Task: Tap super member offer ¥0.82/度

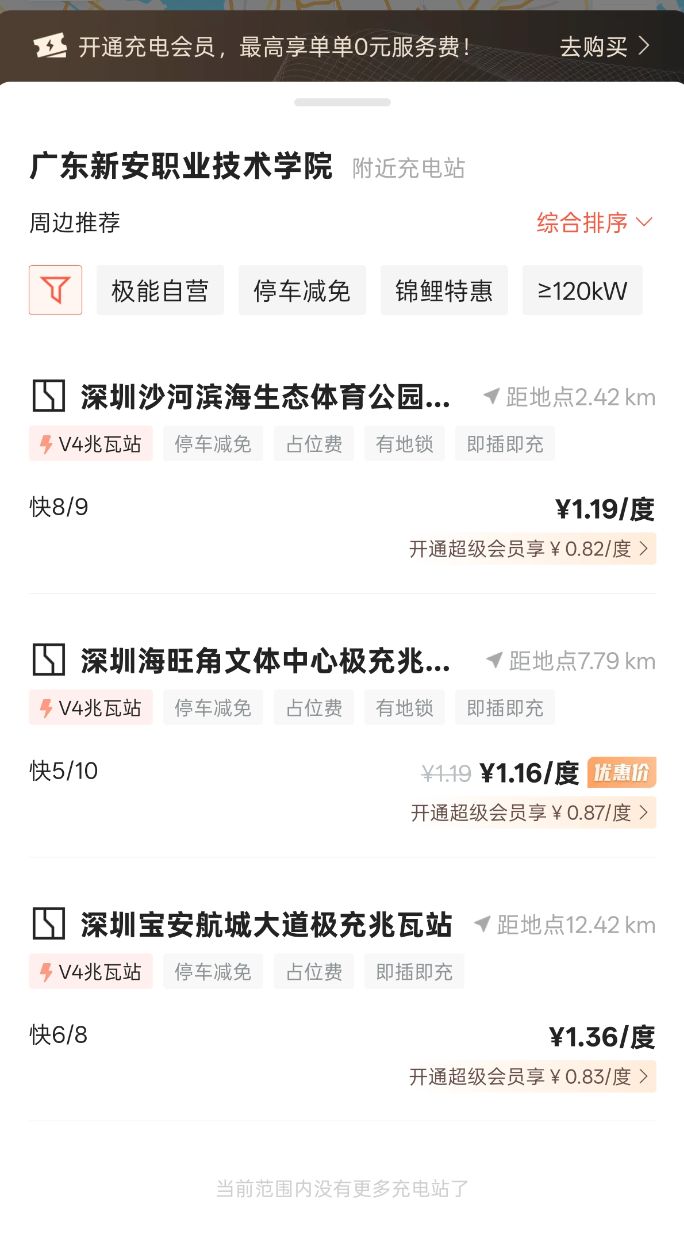Action: point(531,549)
